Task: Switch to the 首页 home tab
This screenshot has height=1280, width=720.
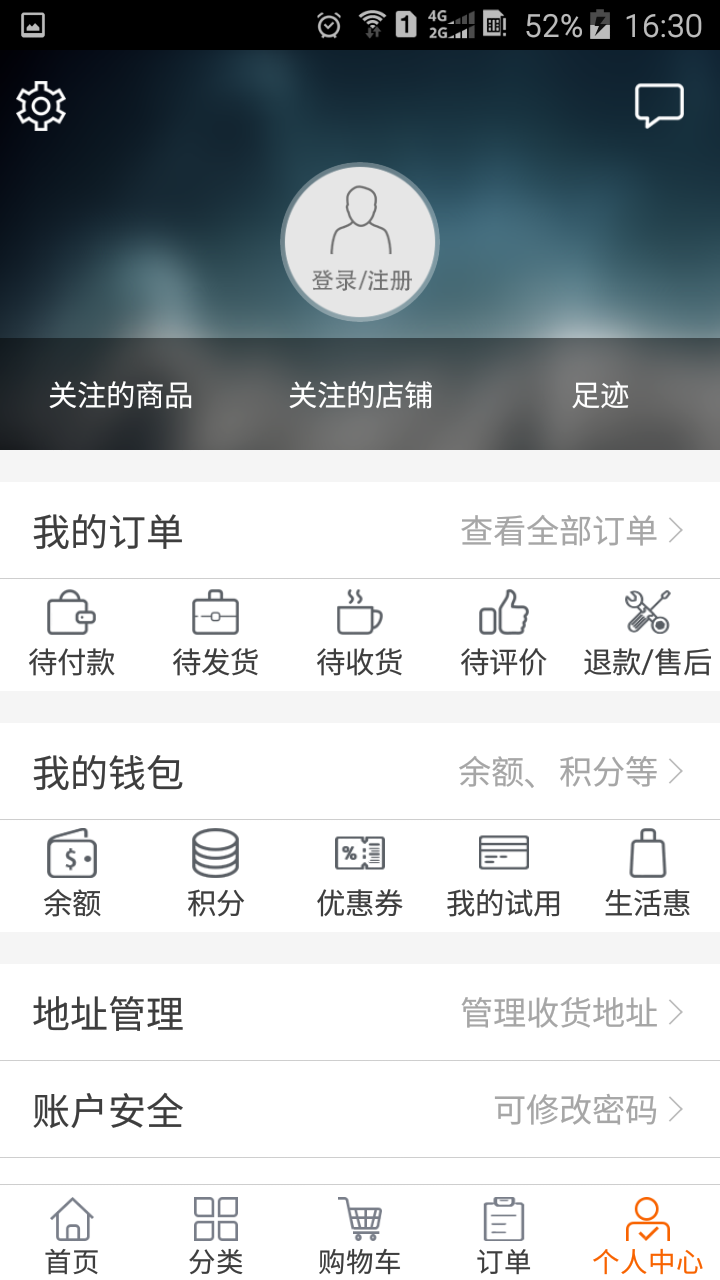Action: click(72, 1236)
